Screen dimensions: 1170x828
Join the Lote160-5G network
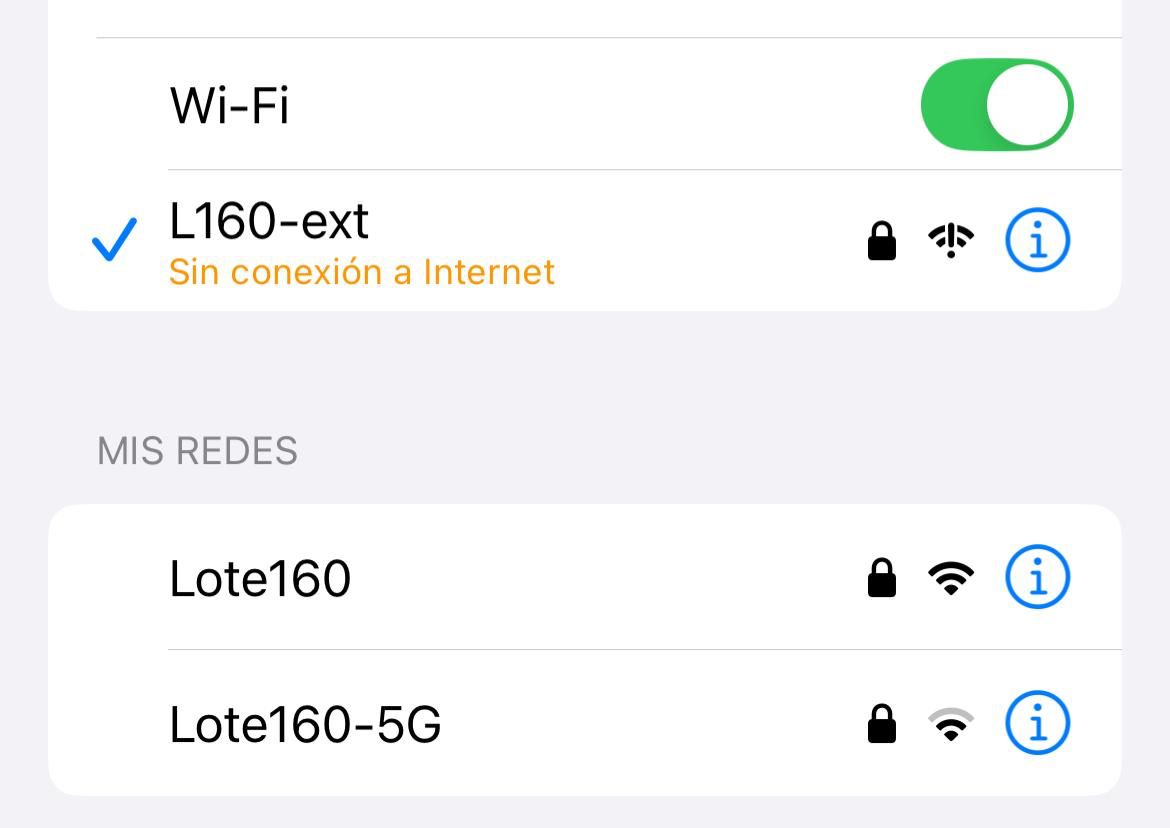pyautogui.click(x=400, y=724)
